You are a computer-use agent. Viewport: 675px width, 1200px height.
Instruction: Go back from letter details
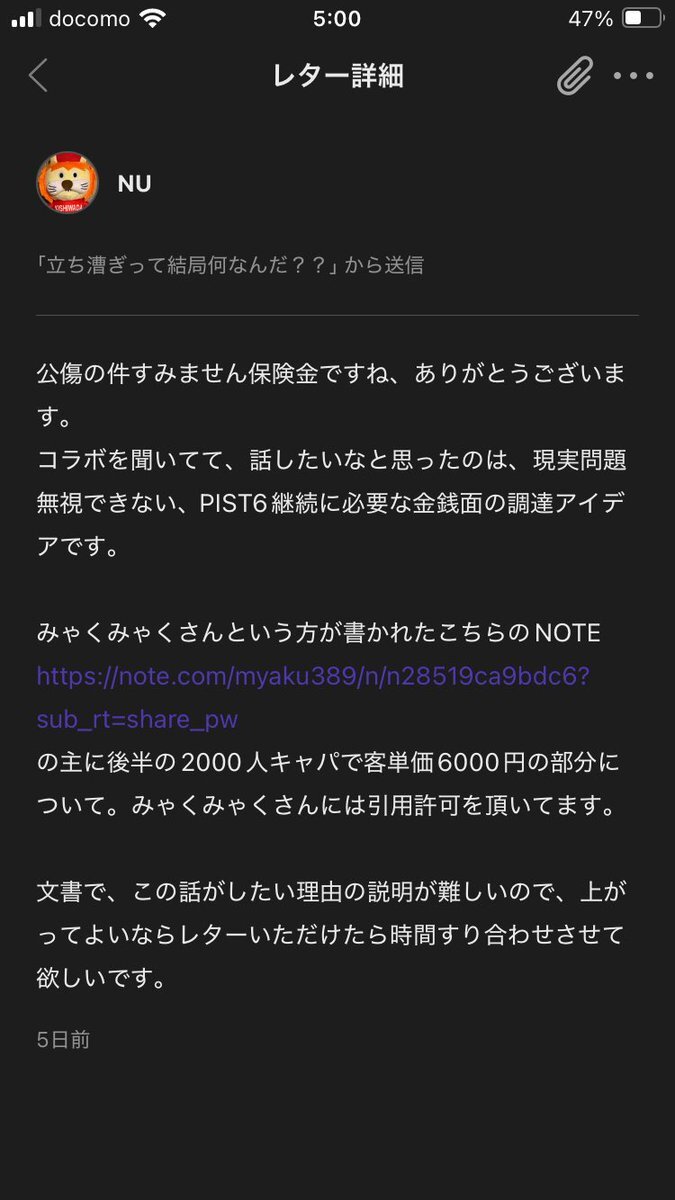38,76
